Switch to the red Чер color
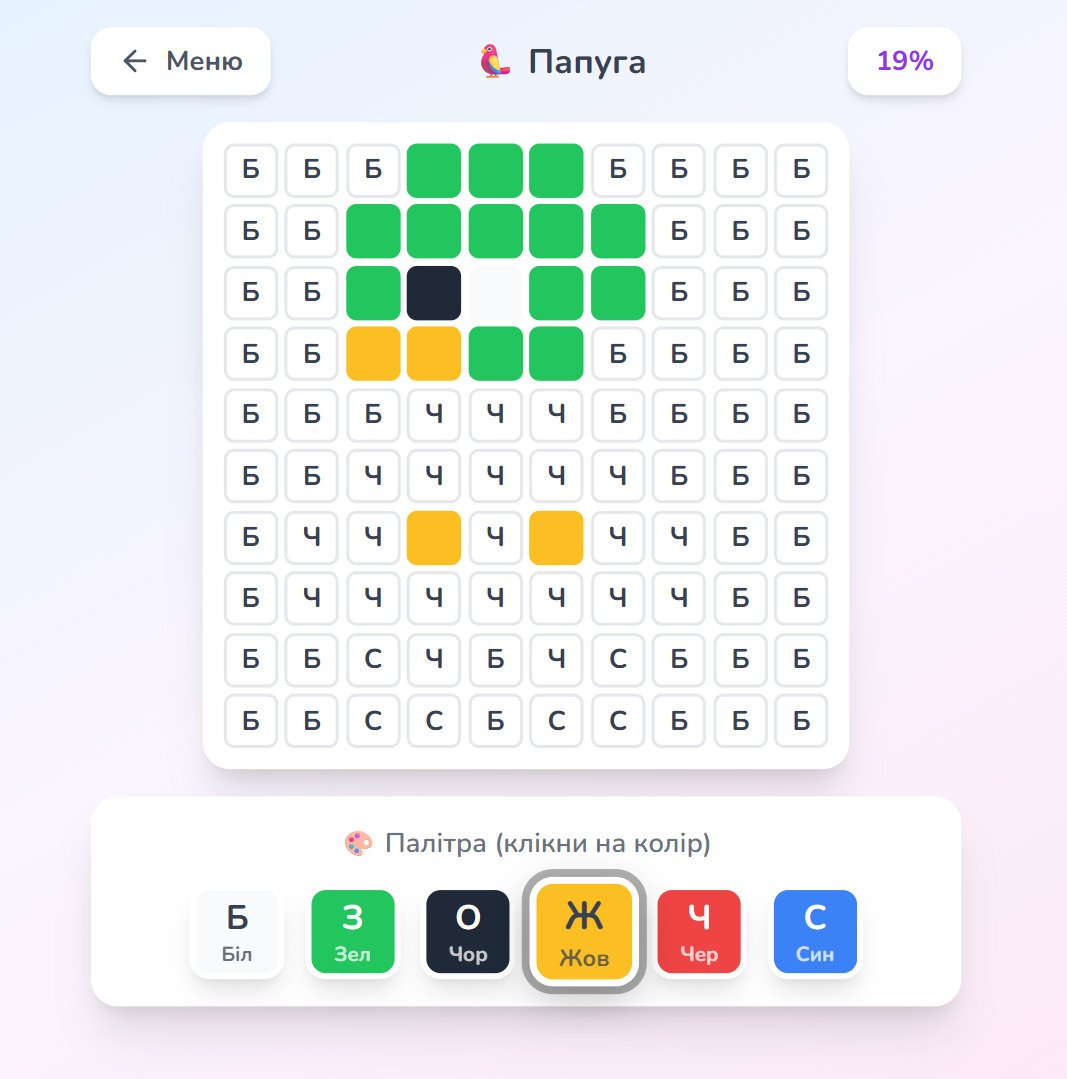Image resolution: width=1067 pixels, height=1079 pixels. pos(699,932)
